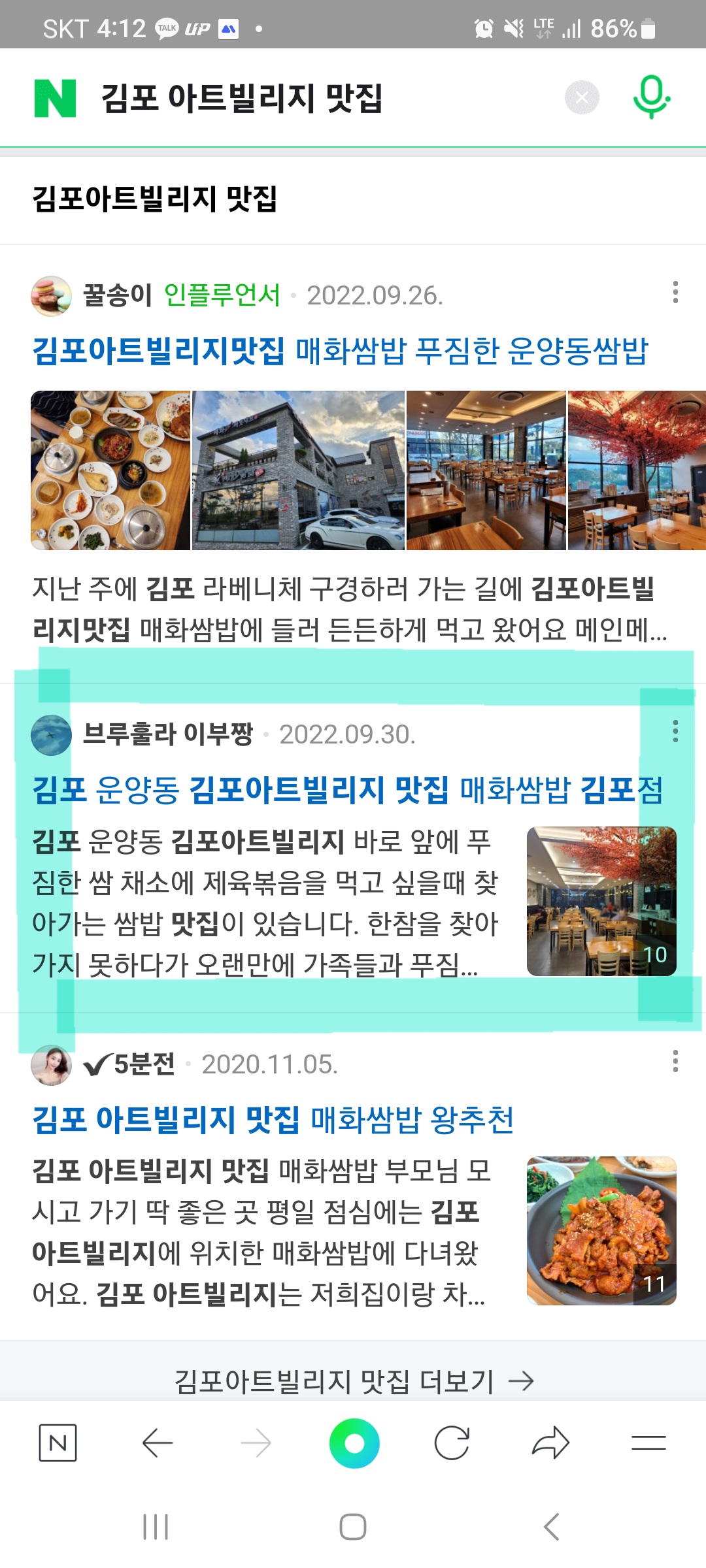Tap the Android recents button
The width and height of the screenshot is (706, 1568).
click(155, 1527)
